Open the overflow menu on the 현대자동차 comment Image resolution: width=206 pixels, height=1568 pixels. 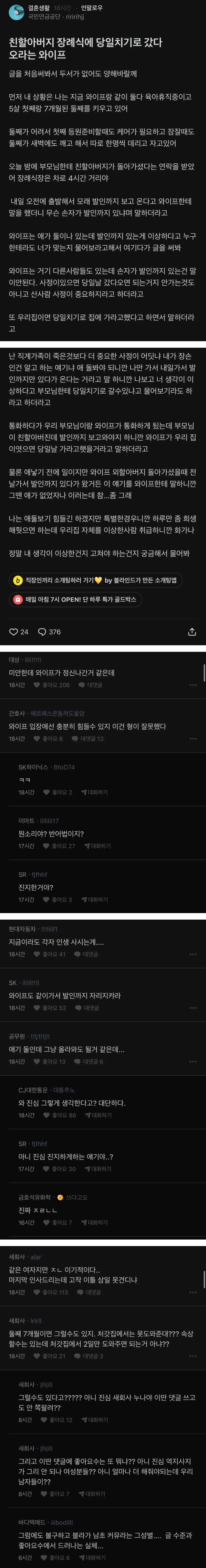point(193,954)
